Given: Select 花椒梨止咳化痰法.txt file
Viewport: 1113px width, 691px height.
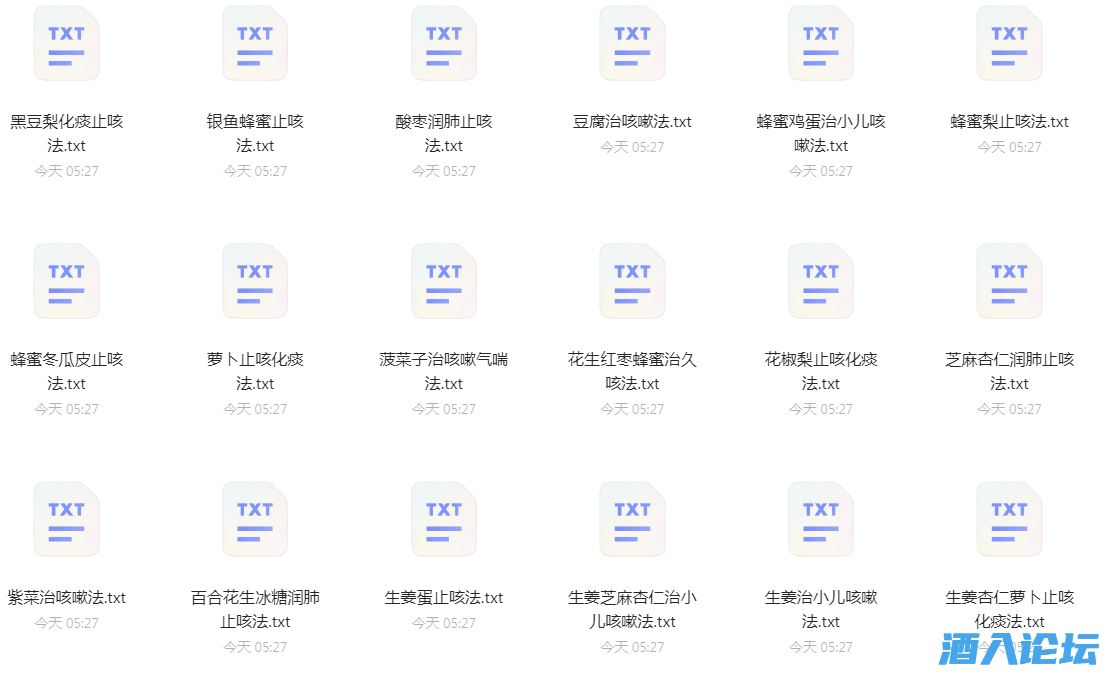Looking at the screenshot, I should click(x=821, y=282).
